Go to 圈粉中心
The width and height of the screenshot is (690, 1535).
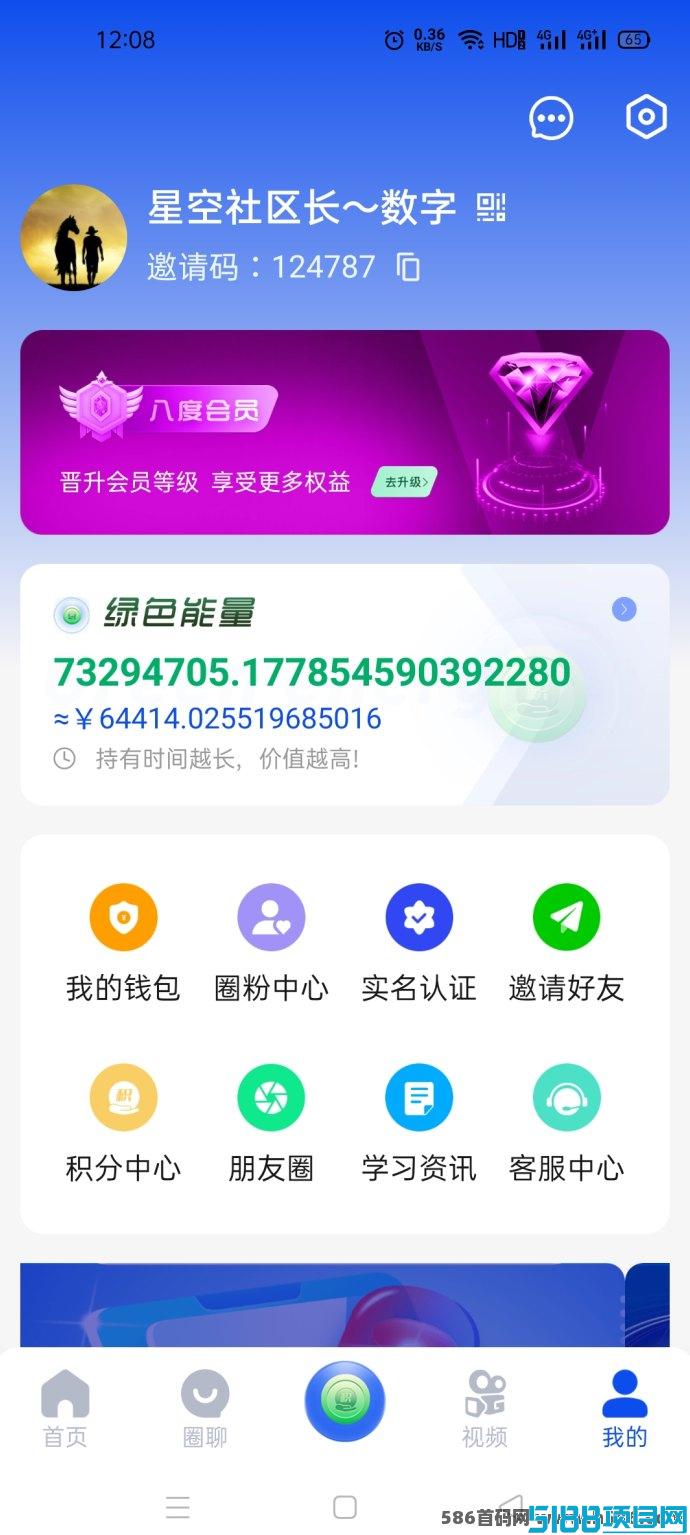click(271, 944)
